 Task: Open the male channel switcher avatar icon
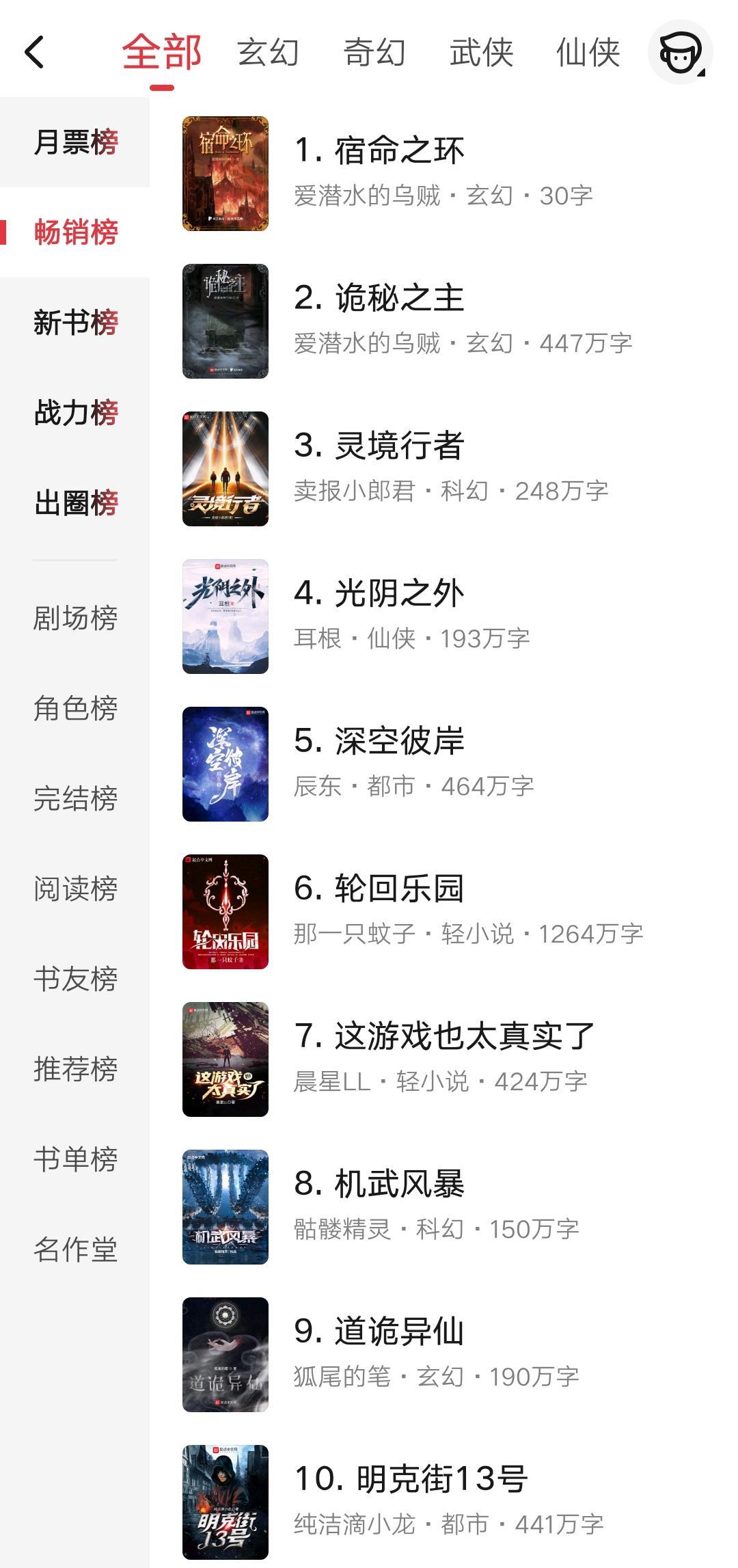coord(680,53)
